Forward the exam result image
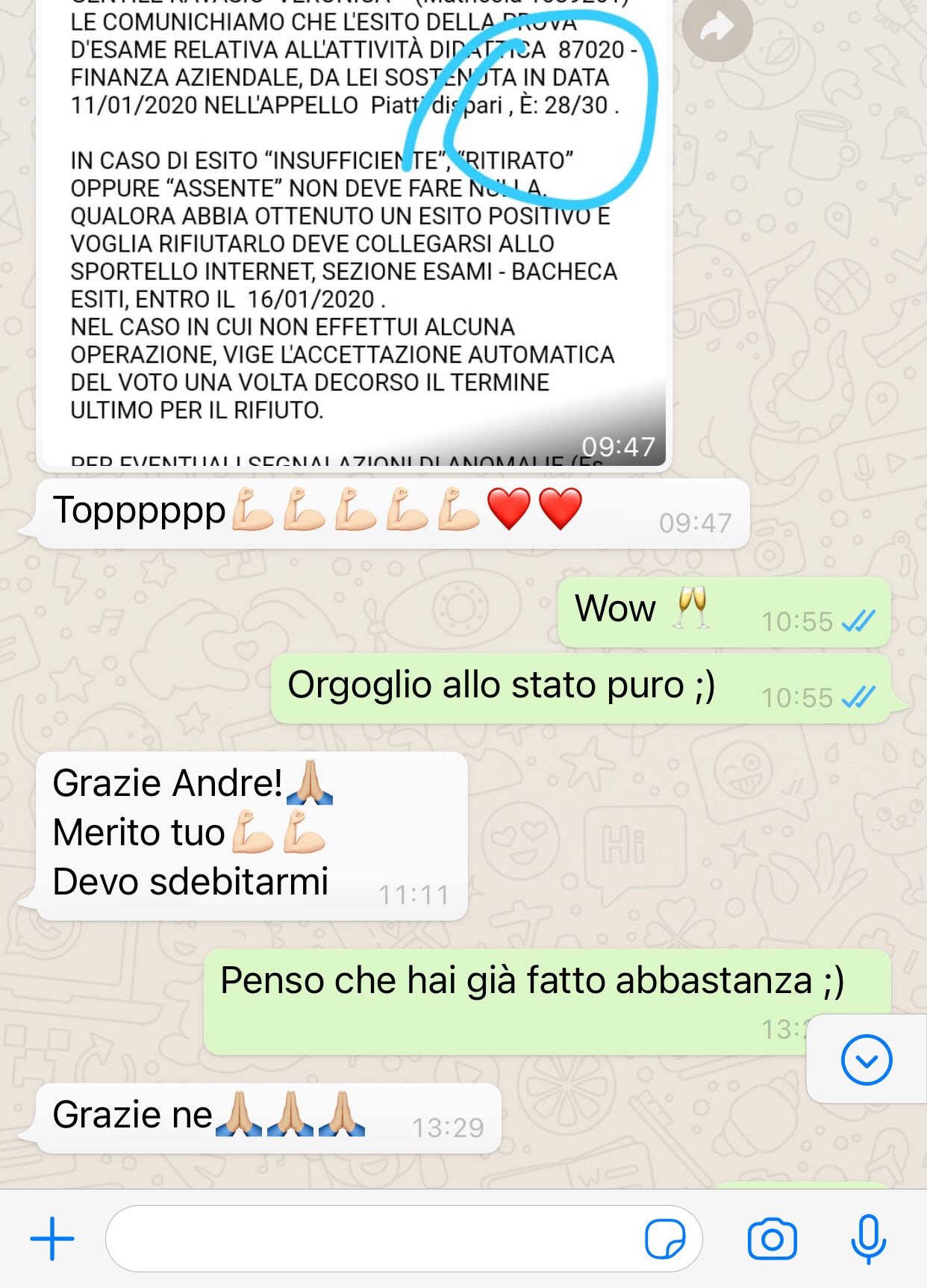Image resolution: width=927 pixels, height=1288 pixels. [x=717, y=28]
